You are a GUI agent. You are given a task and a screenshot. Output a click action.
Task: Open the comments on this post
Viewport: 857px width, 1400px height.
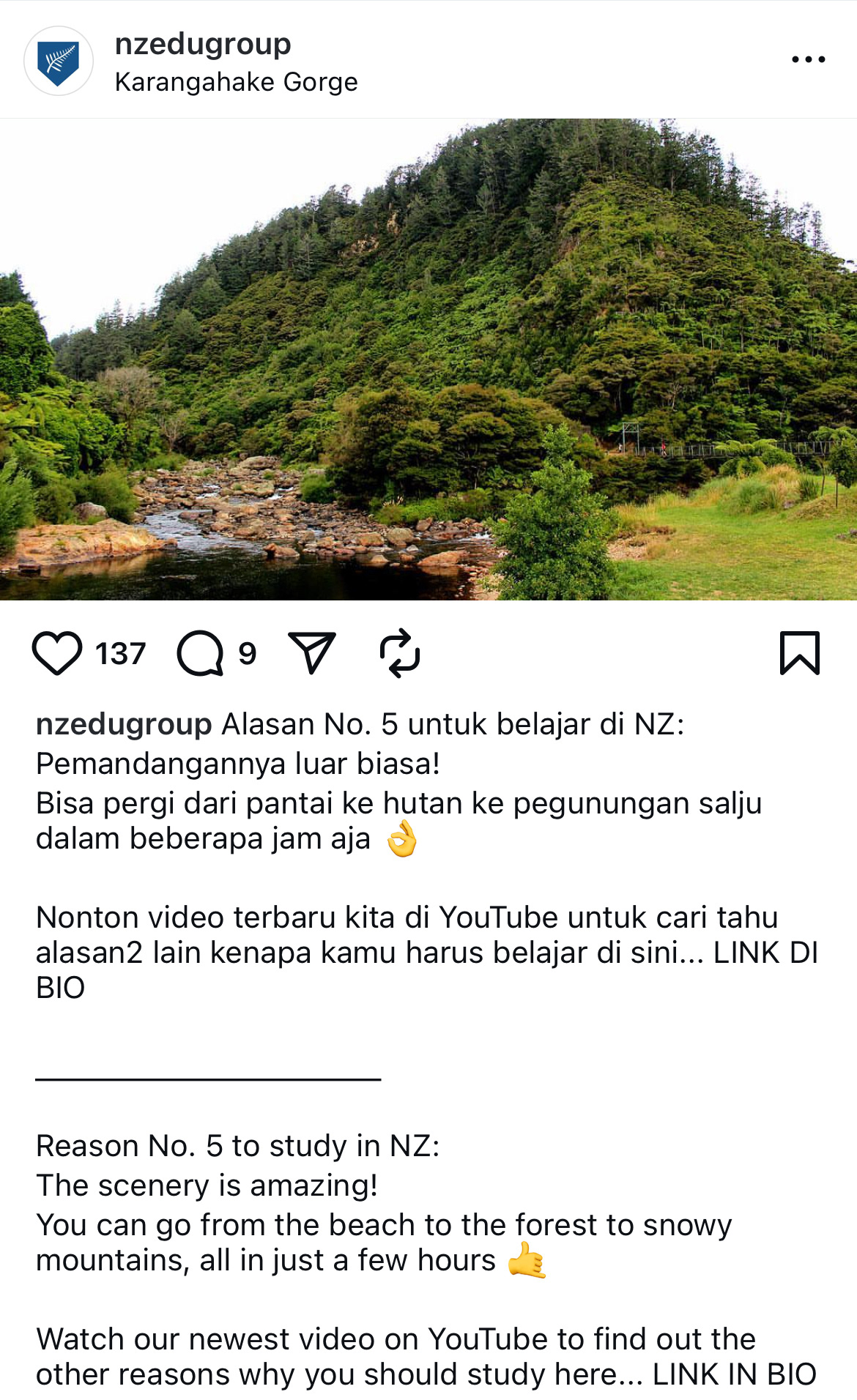pos(200,652)
